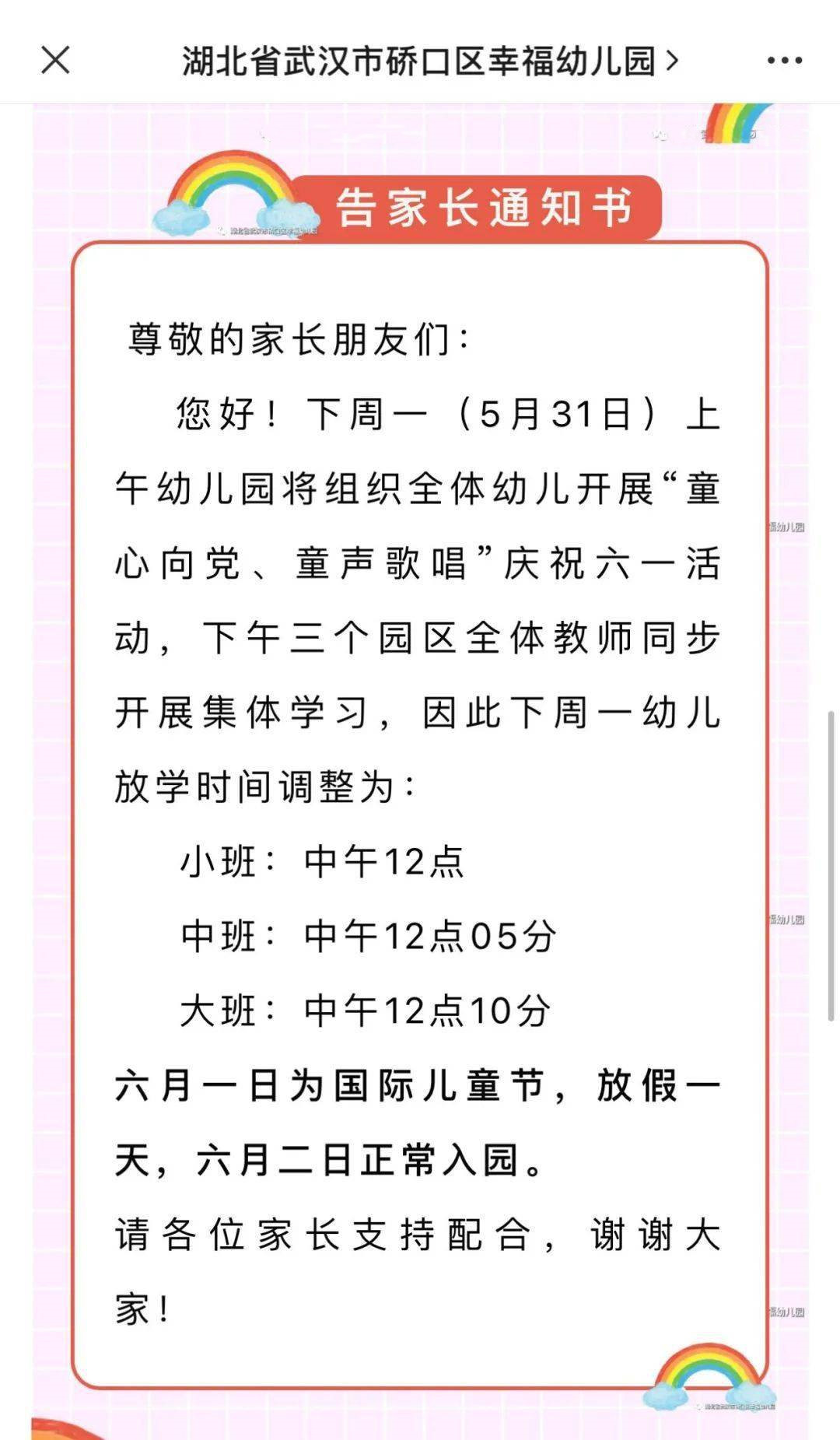Image resolution: width=840 pixels, height=1440 pixels.
Task: Close the page with the X button
Action: click(55, 60)
